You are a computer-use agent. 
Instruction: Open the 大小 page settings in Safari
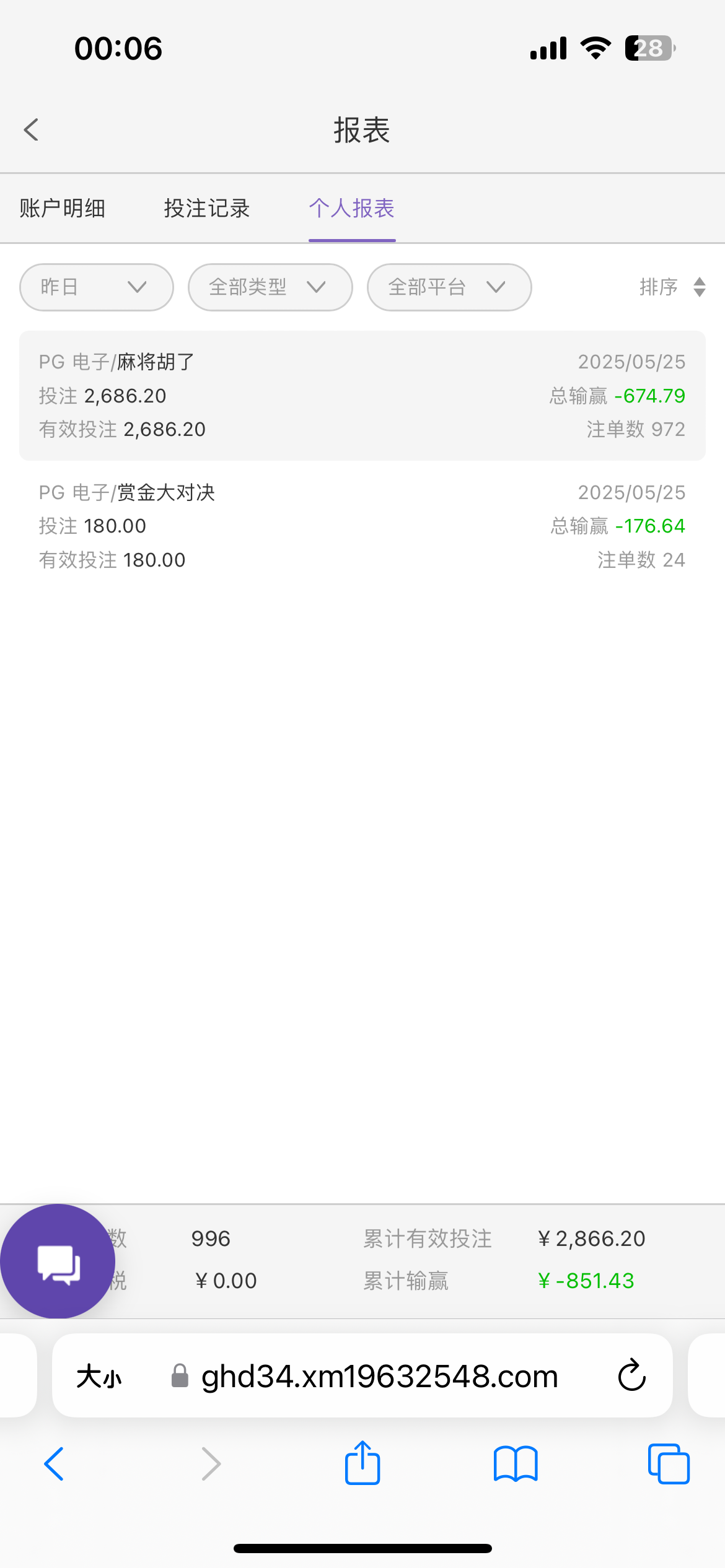point(99,1377)
